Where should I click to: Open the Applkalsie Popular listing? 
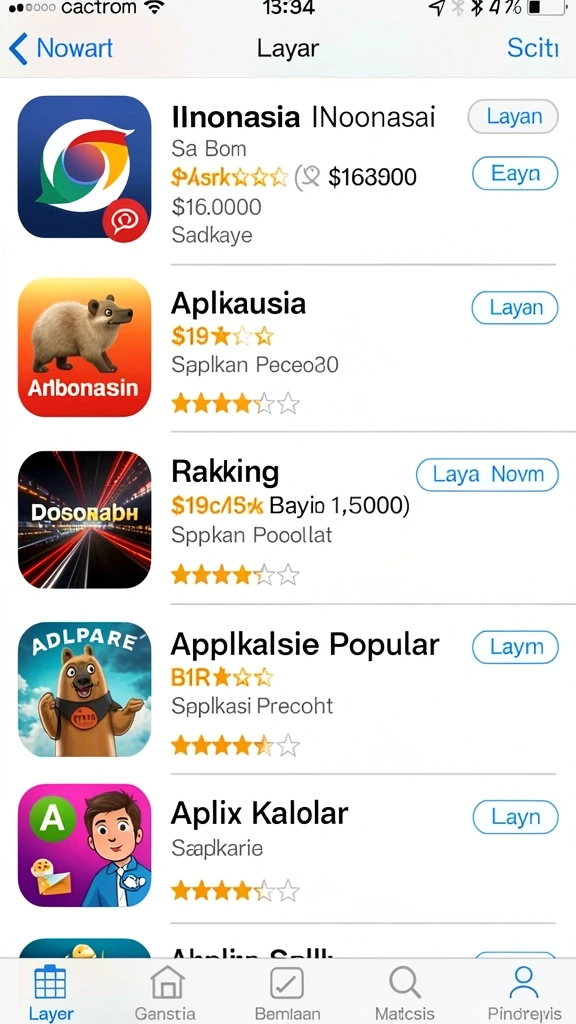(288, 690)
